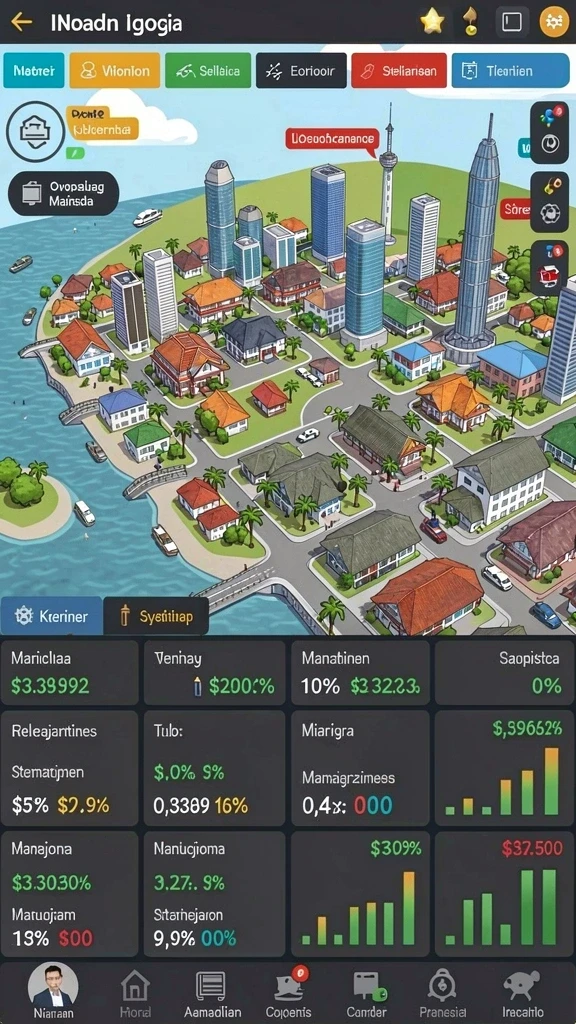The width and height of the screenshot is (576, 1024).
Task: Choose the Eorioor tab
Action: point(301,71)
